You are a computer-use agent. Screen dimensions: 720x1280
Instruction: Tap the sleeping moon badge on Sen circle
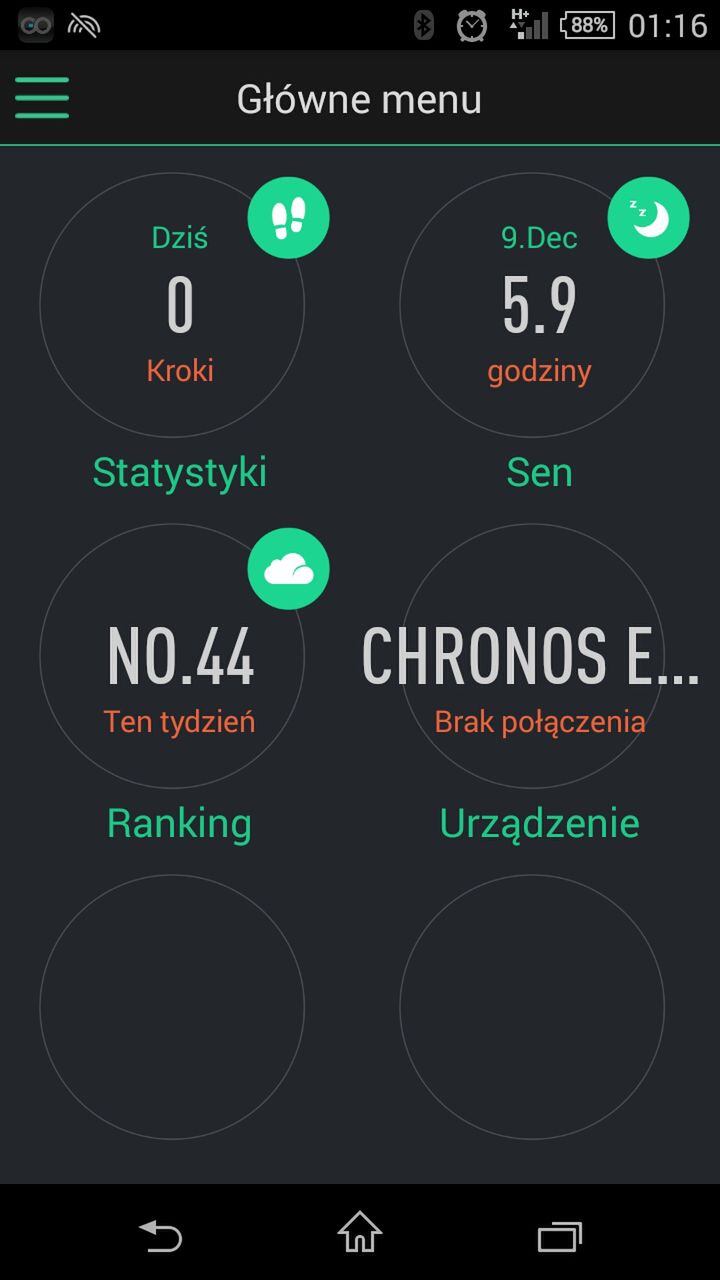(648, 218)
